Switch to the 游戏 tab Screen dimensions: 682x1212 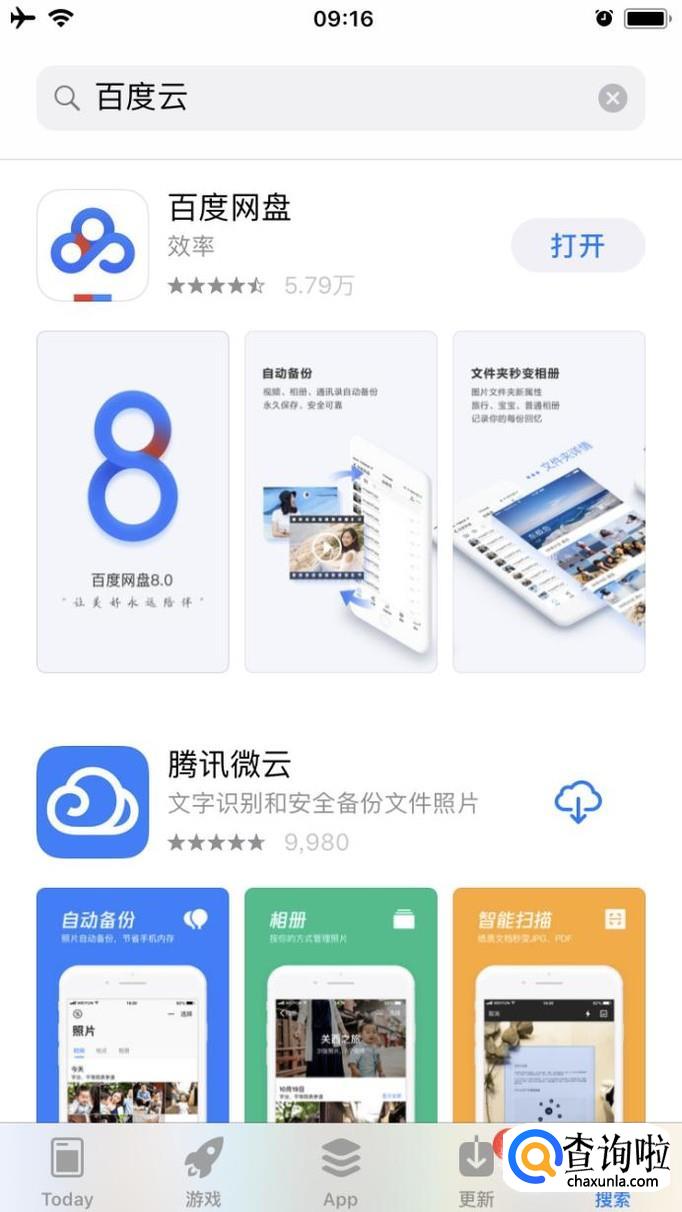[x=203, y=1170]
